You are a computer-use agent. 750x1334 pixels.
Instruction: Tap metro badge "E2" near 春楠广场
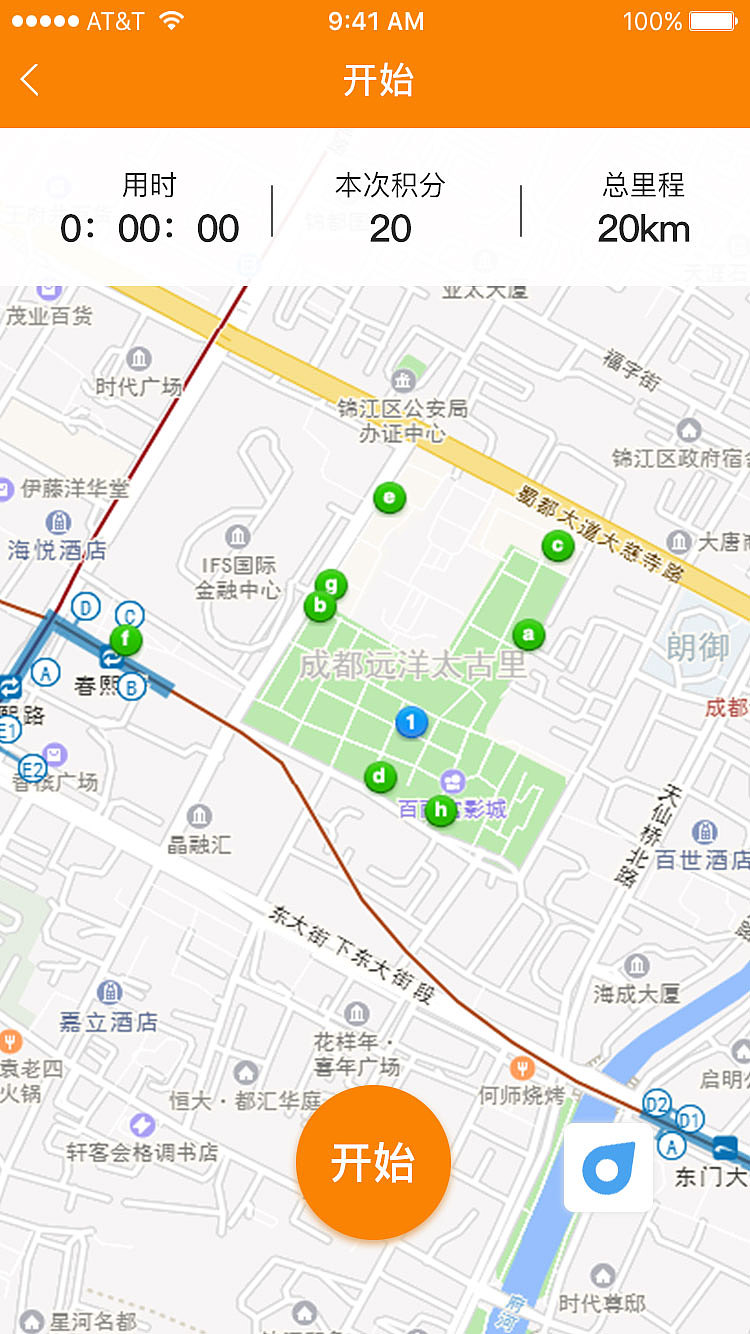(x=33, y=767)
